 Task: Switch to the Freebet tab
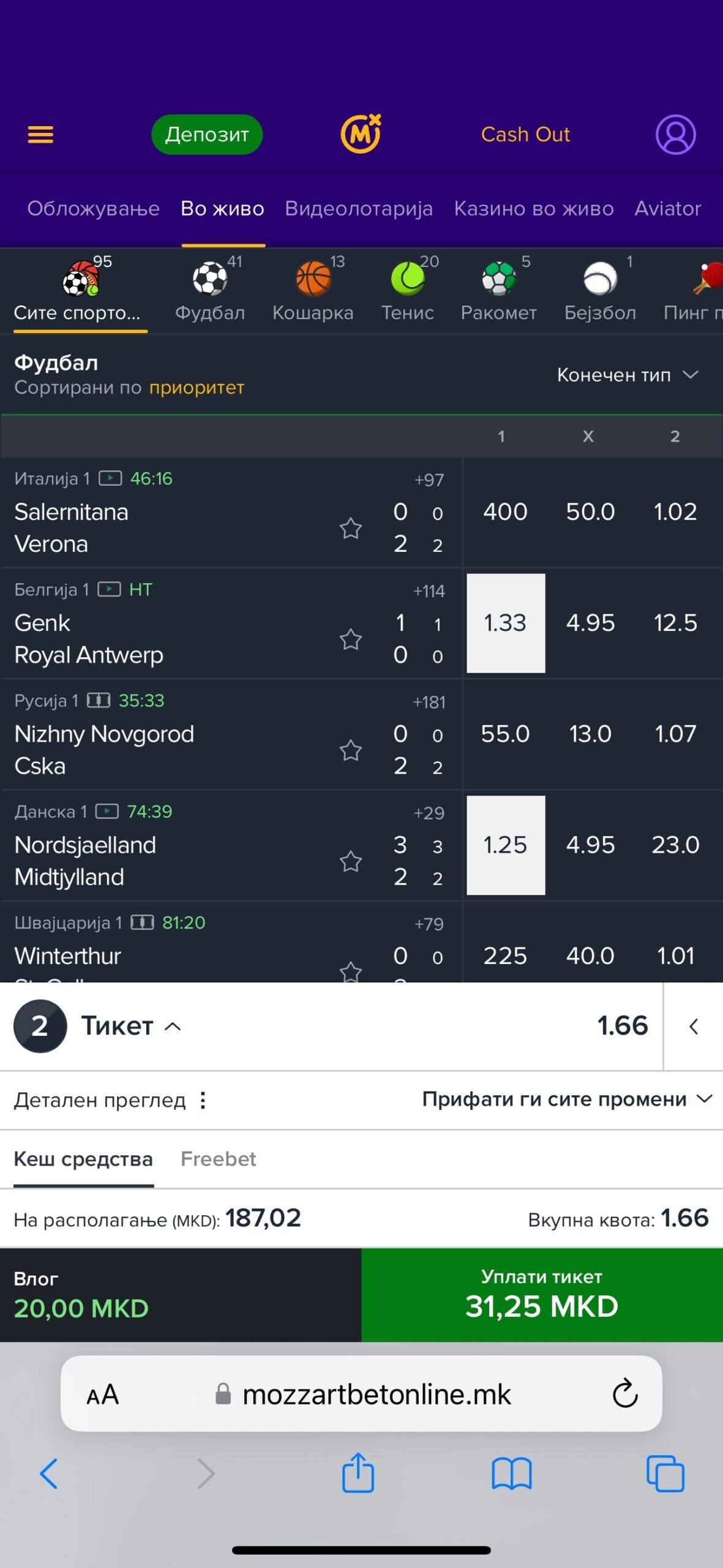point(218,1159)
